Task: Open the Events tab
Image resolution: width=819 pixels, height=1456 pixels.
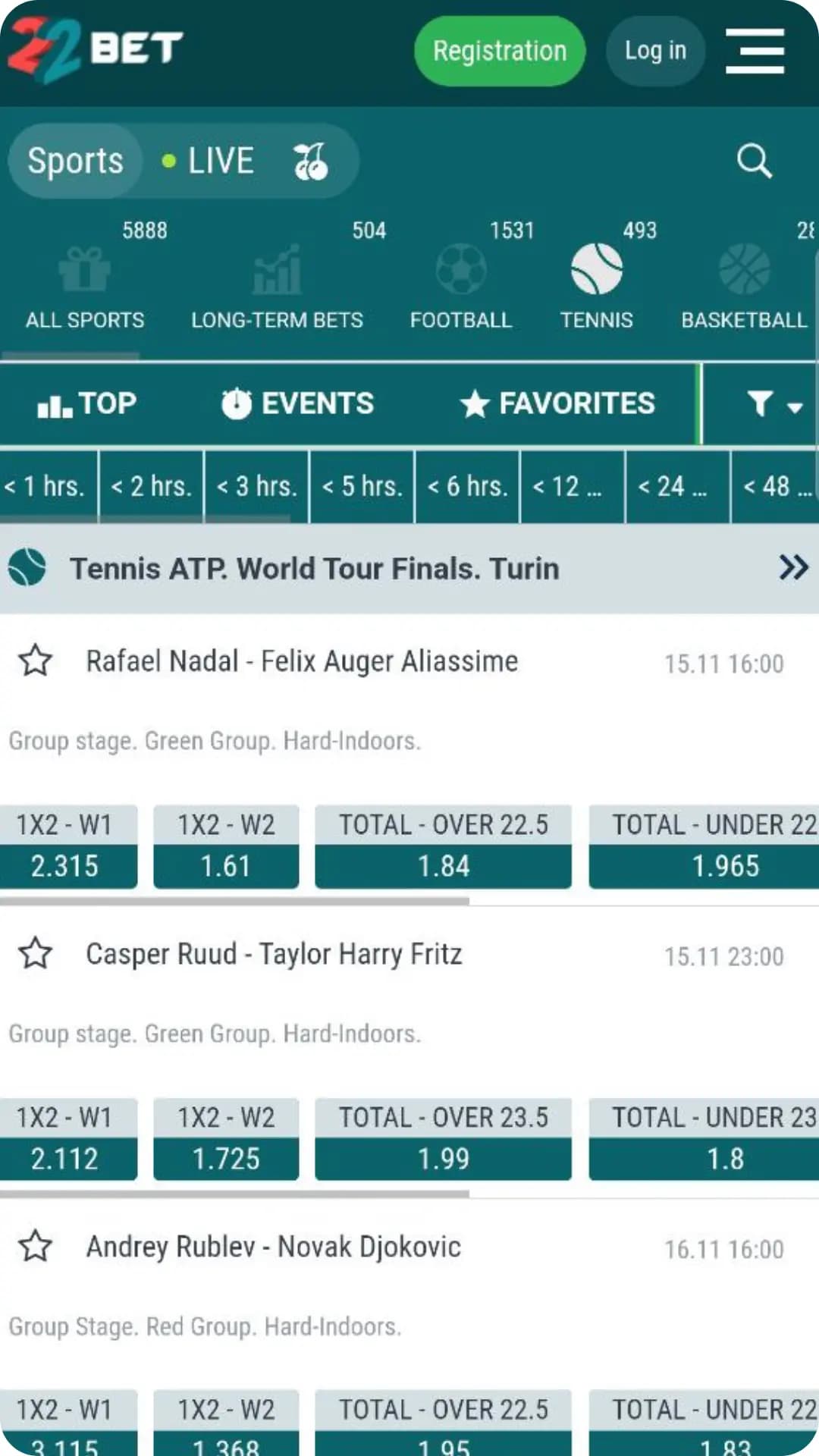Action: 297,403
